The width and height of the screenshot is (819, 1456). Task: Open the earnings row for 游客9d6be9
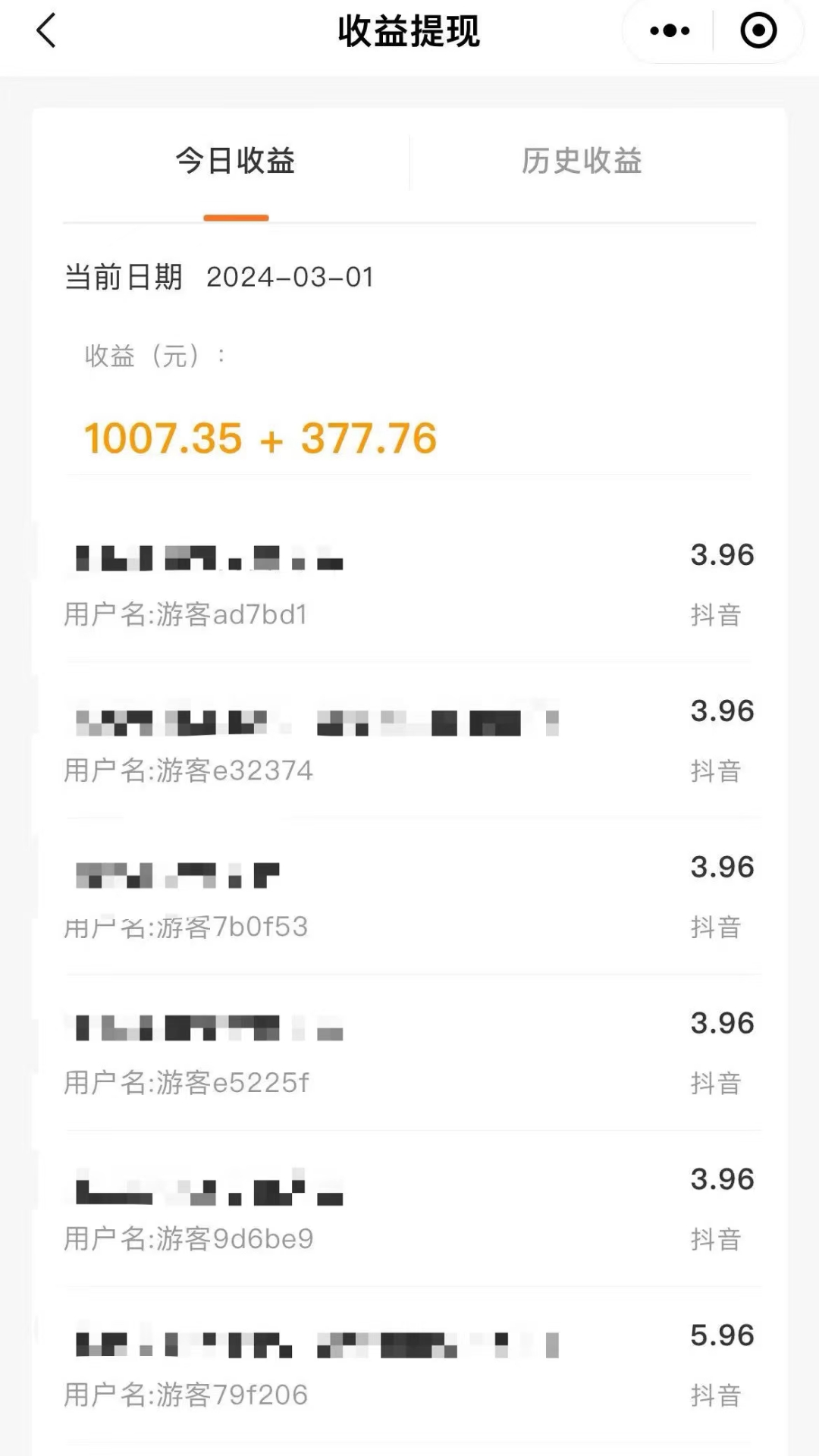(x=409, y=1209)
